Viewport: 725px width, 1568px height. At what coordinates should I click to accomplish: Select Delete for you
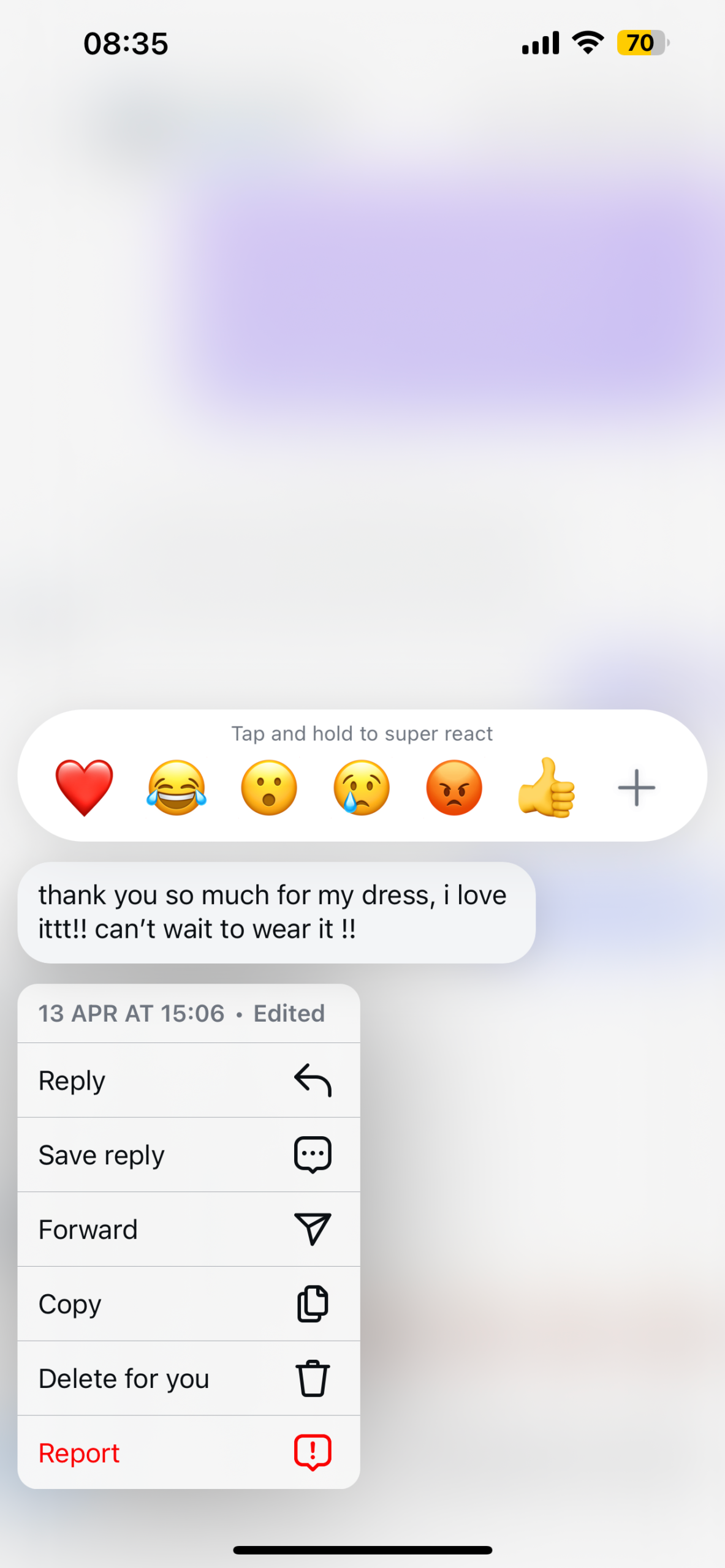click(x=188, y=1379)
